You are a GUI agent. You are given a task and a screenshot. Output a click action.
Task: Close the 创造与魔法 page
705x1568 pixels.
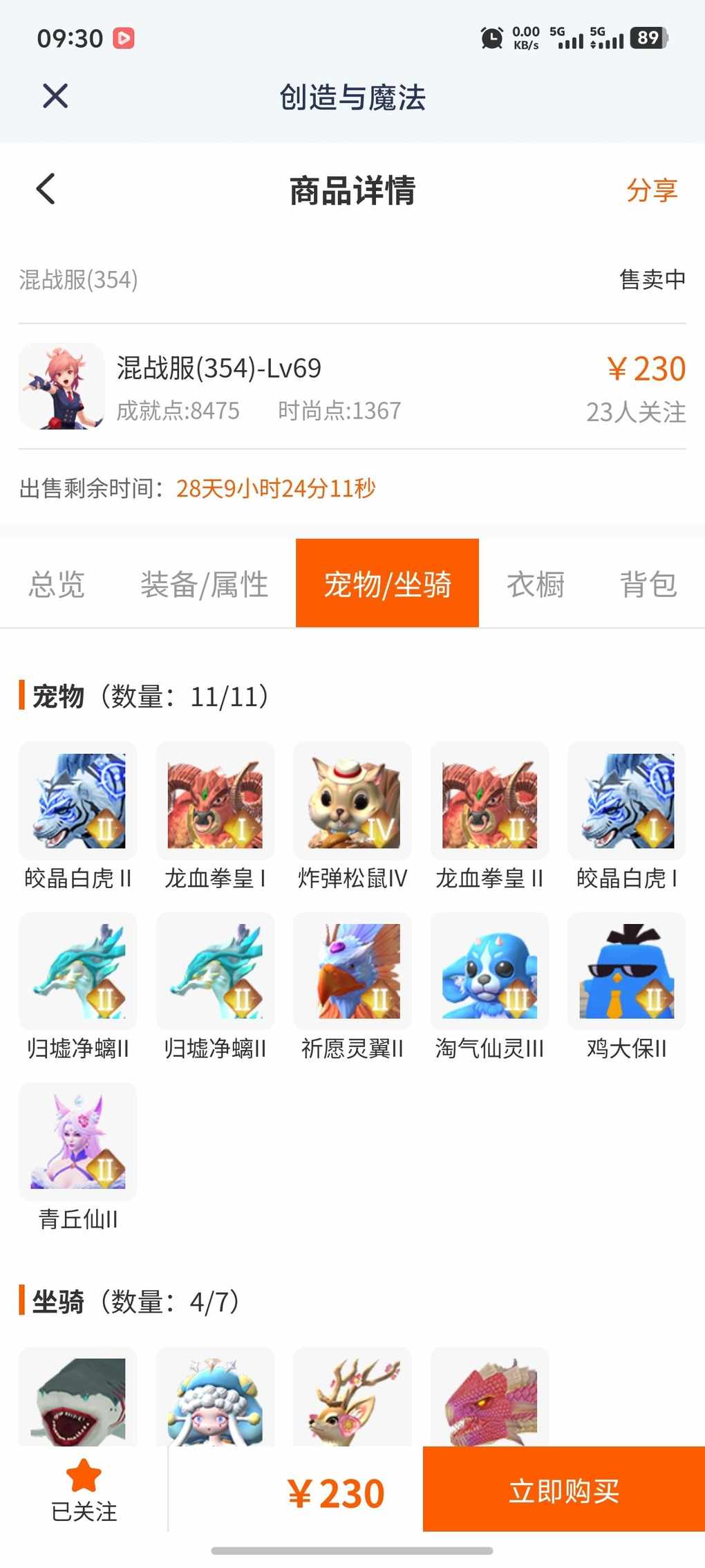(55, 96)
